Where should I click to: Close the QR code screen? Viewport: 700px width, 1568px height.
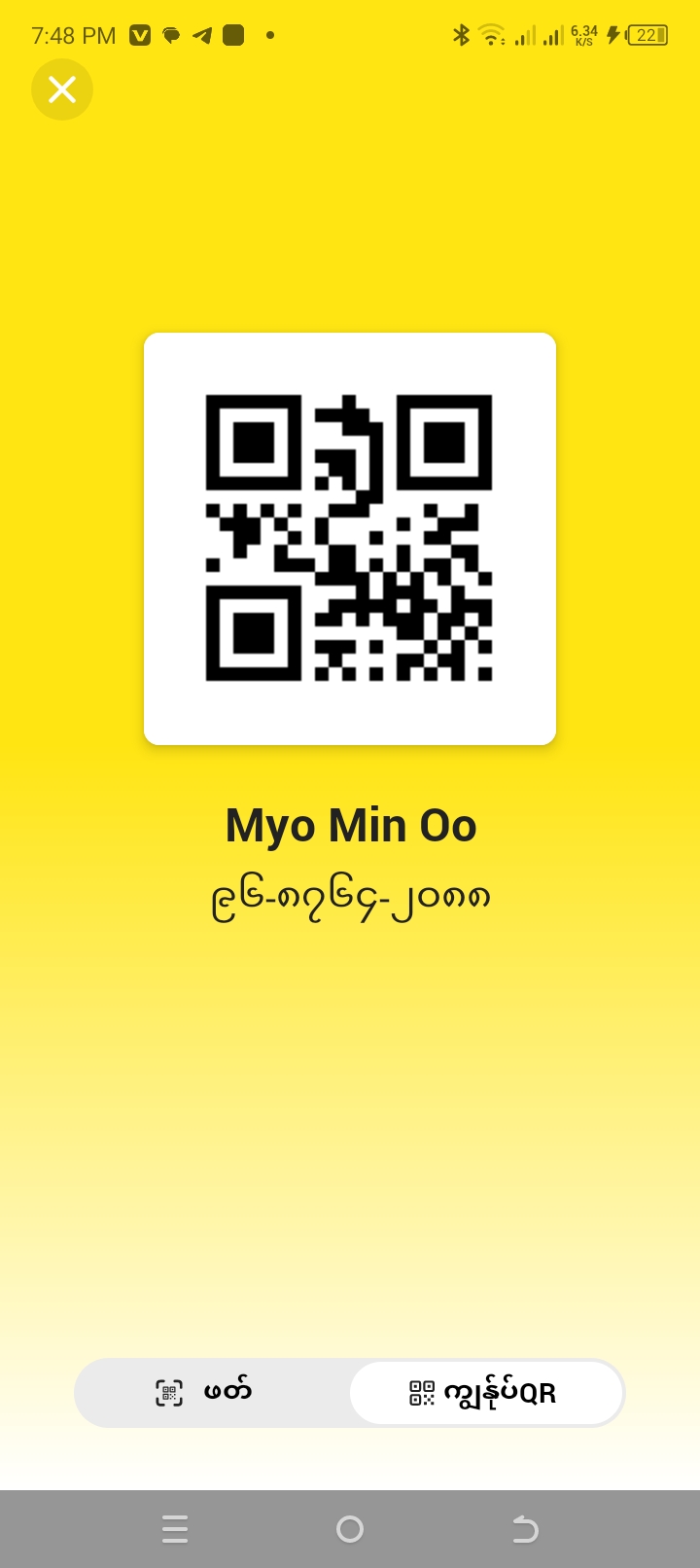(x=62, y=89)
